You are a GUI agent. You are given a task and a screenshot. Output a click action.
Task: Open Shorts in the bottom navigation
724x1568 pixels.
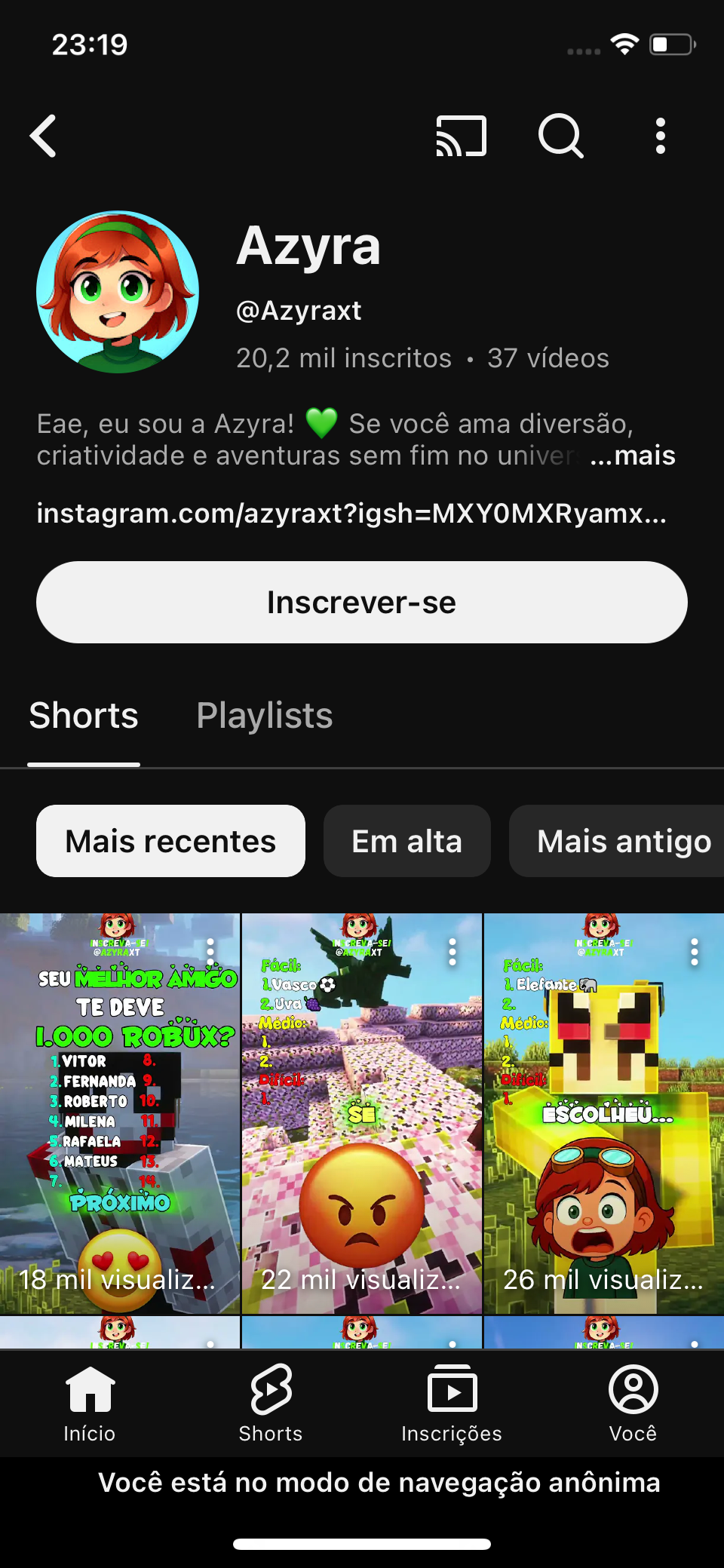point(271,1403)
